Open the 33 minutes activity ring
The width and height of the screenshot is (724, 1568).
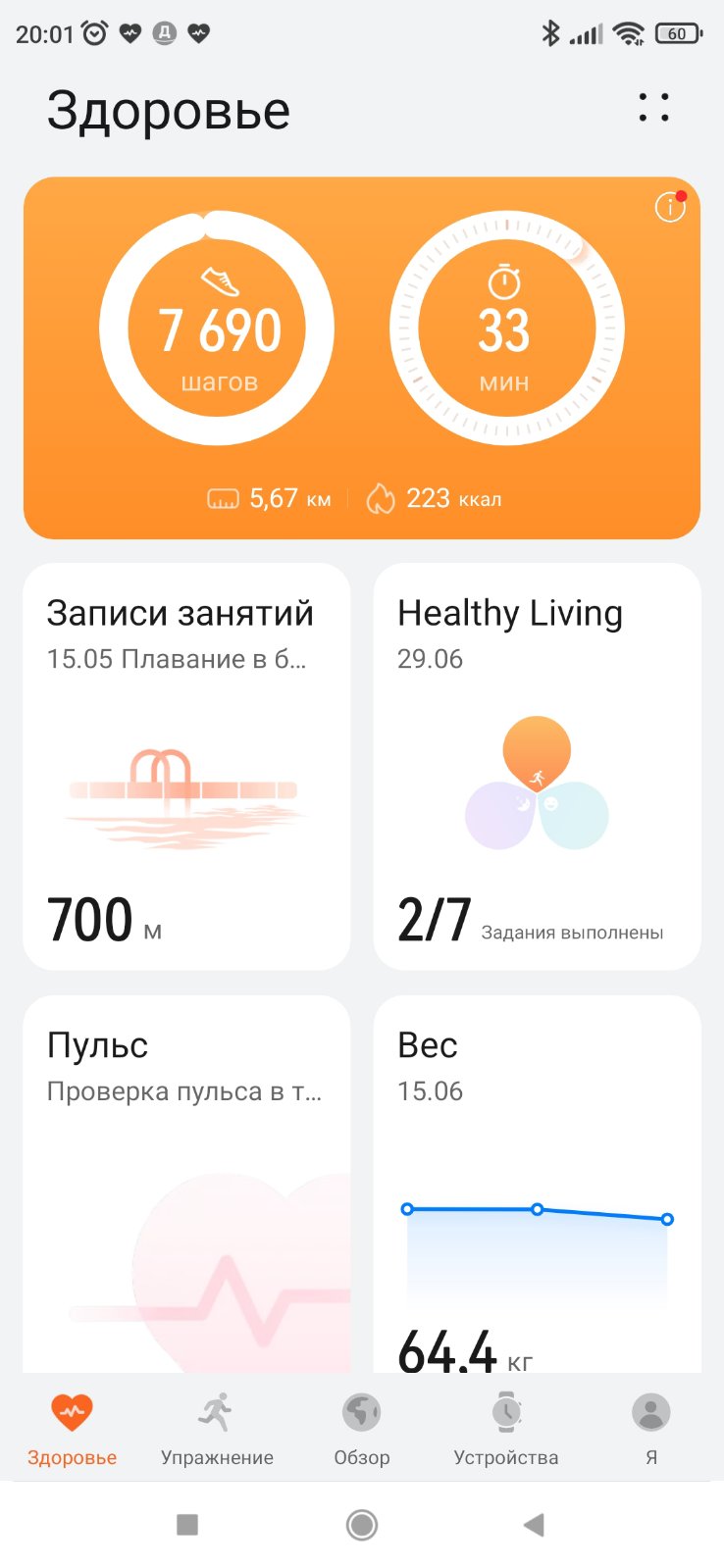506,329
